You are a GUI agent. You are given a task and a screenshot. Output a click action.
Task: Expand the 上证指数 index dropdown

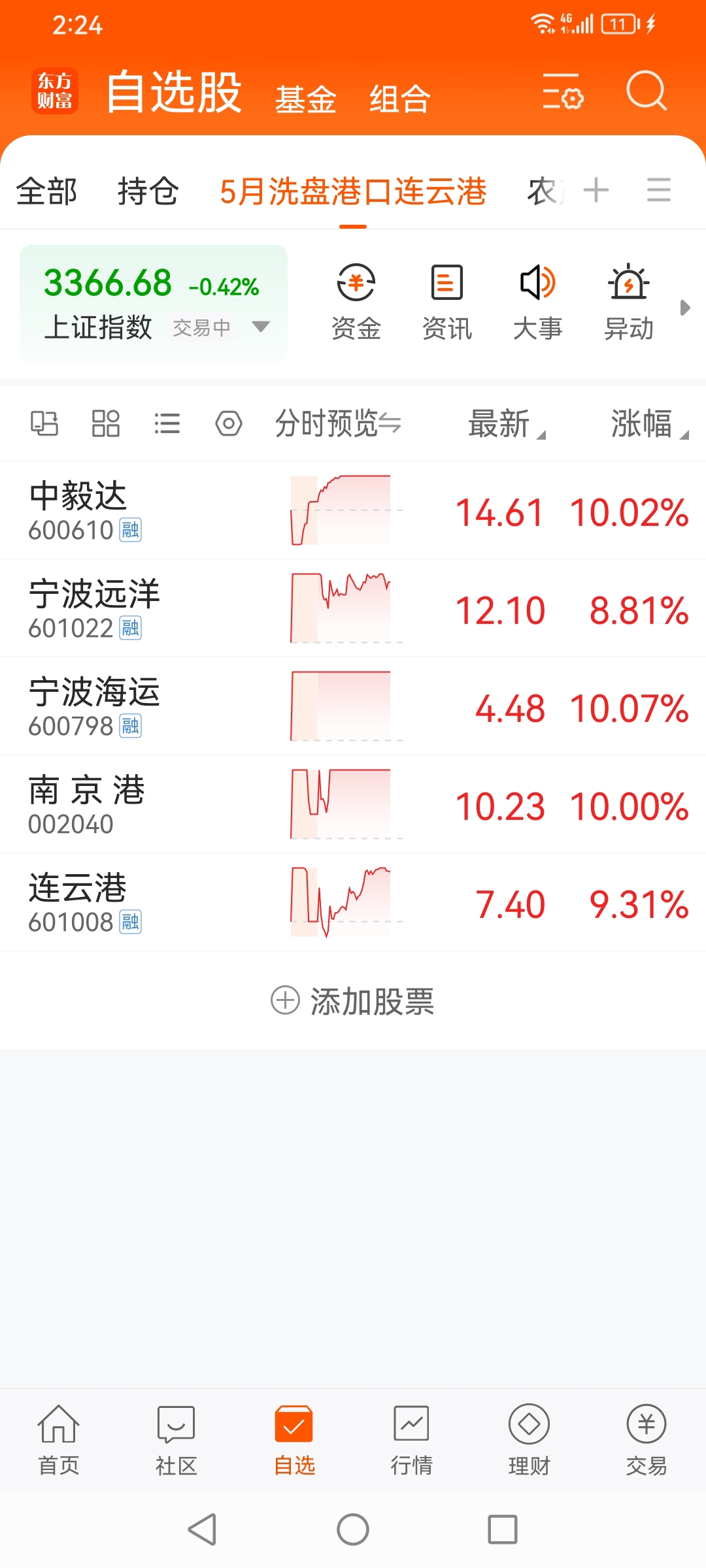point(261,327)
